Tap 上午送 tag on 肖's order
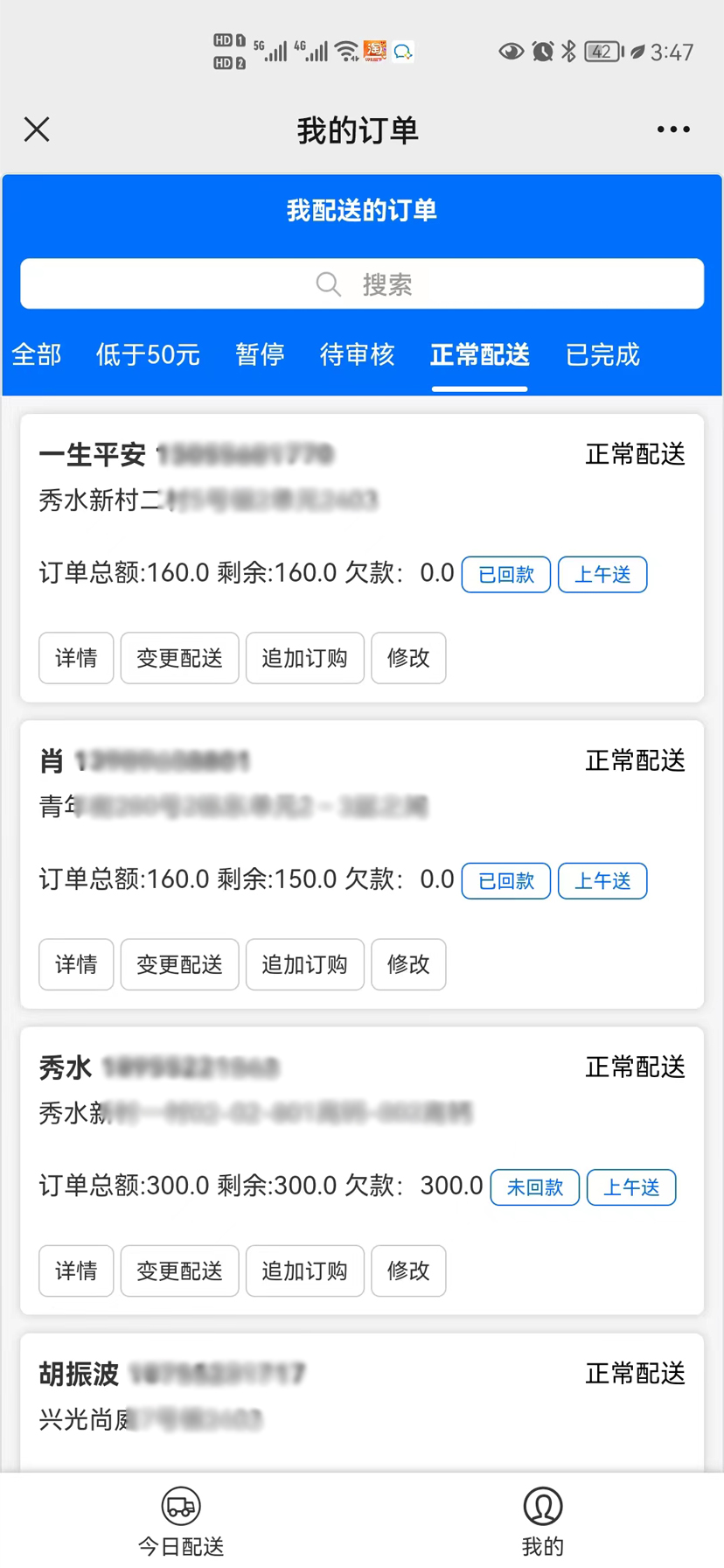Screen dimensions: 724x1568 point(602,881)
